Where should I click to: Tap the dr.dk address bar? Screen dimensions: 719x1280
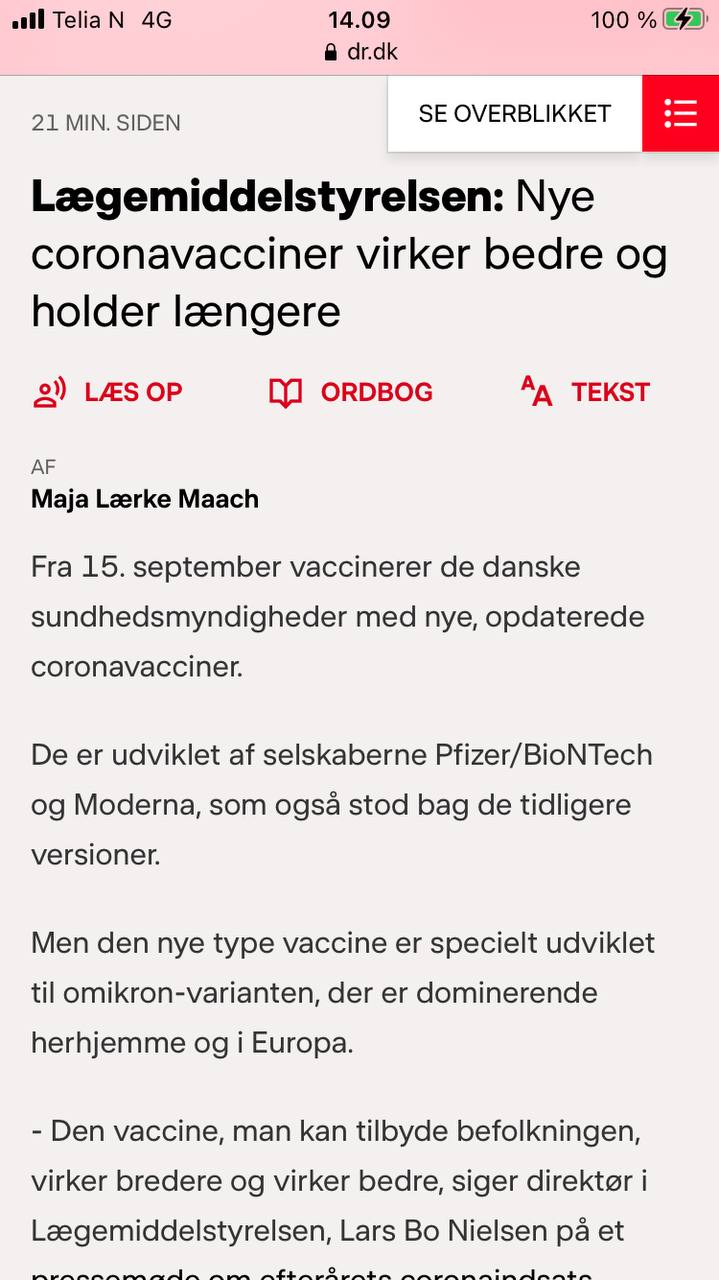360,52
